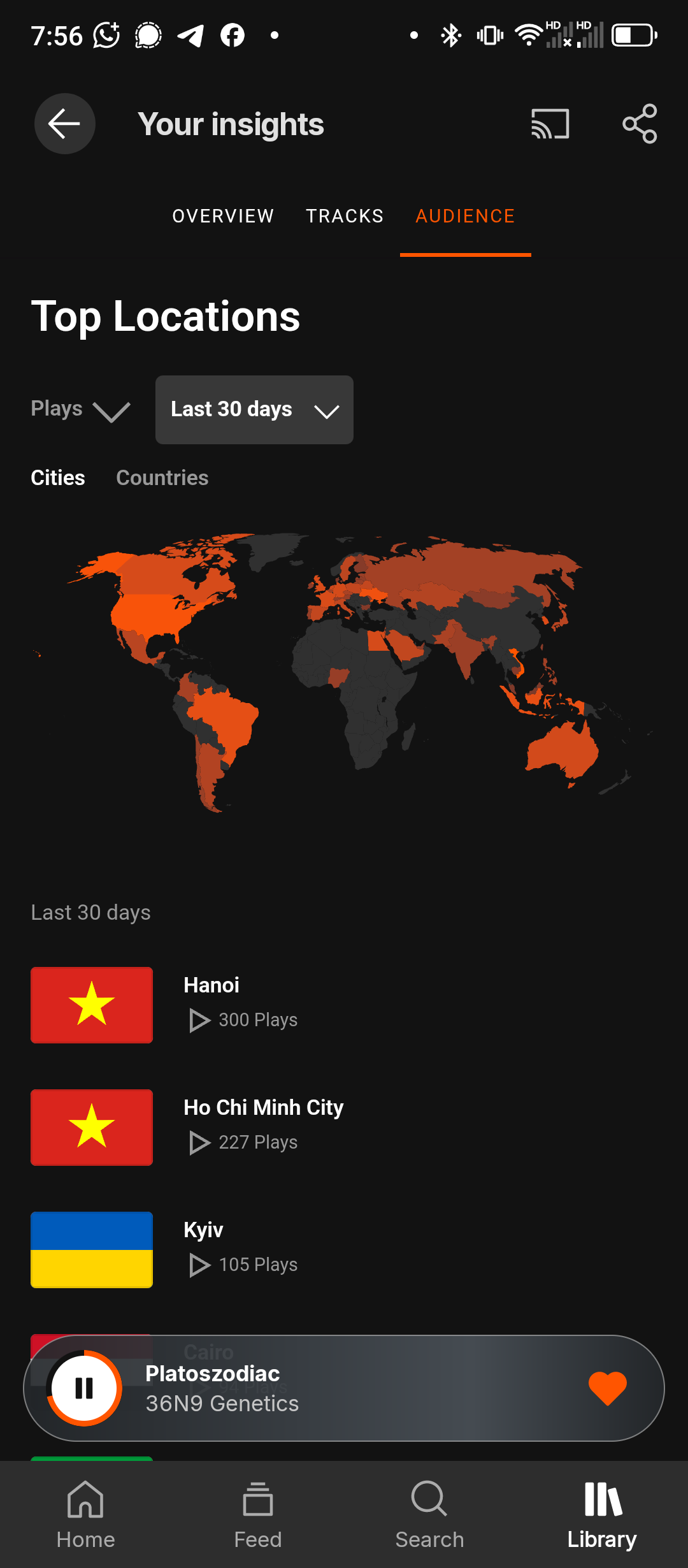
Task: Switch to the Tracks tab
Action: coord(345,216)
